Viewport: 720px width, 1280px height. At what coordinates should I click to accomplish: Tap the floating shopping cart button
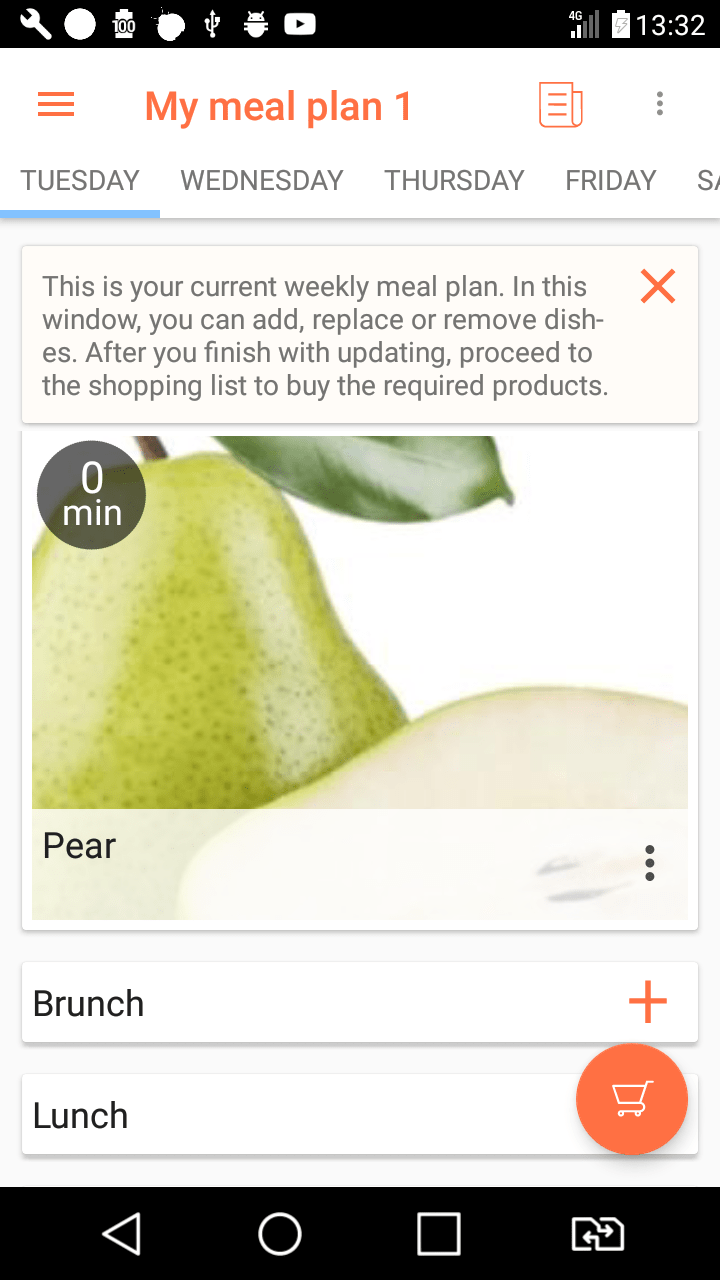[x=632, y=1099]
